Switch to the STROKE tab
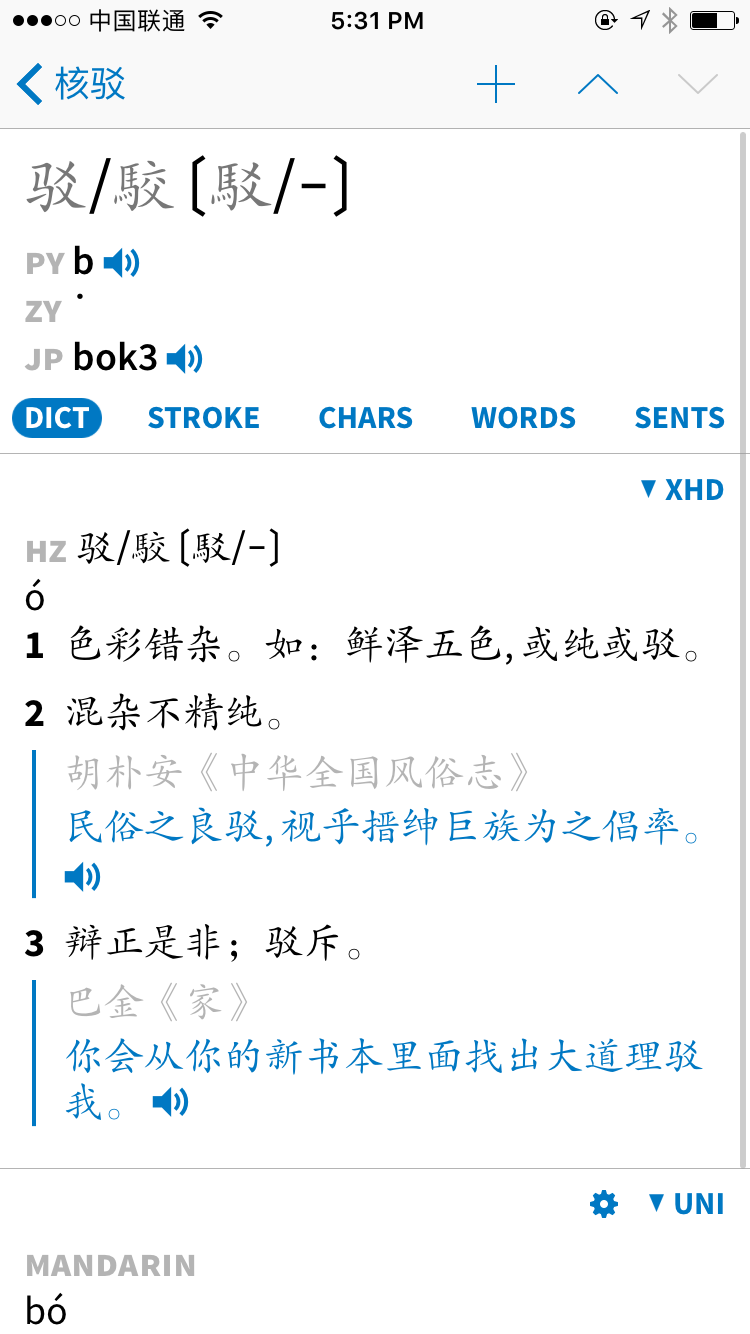The image size is (750, 1334). [x=204, y=418]
